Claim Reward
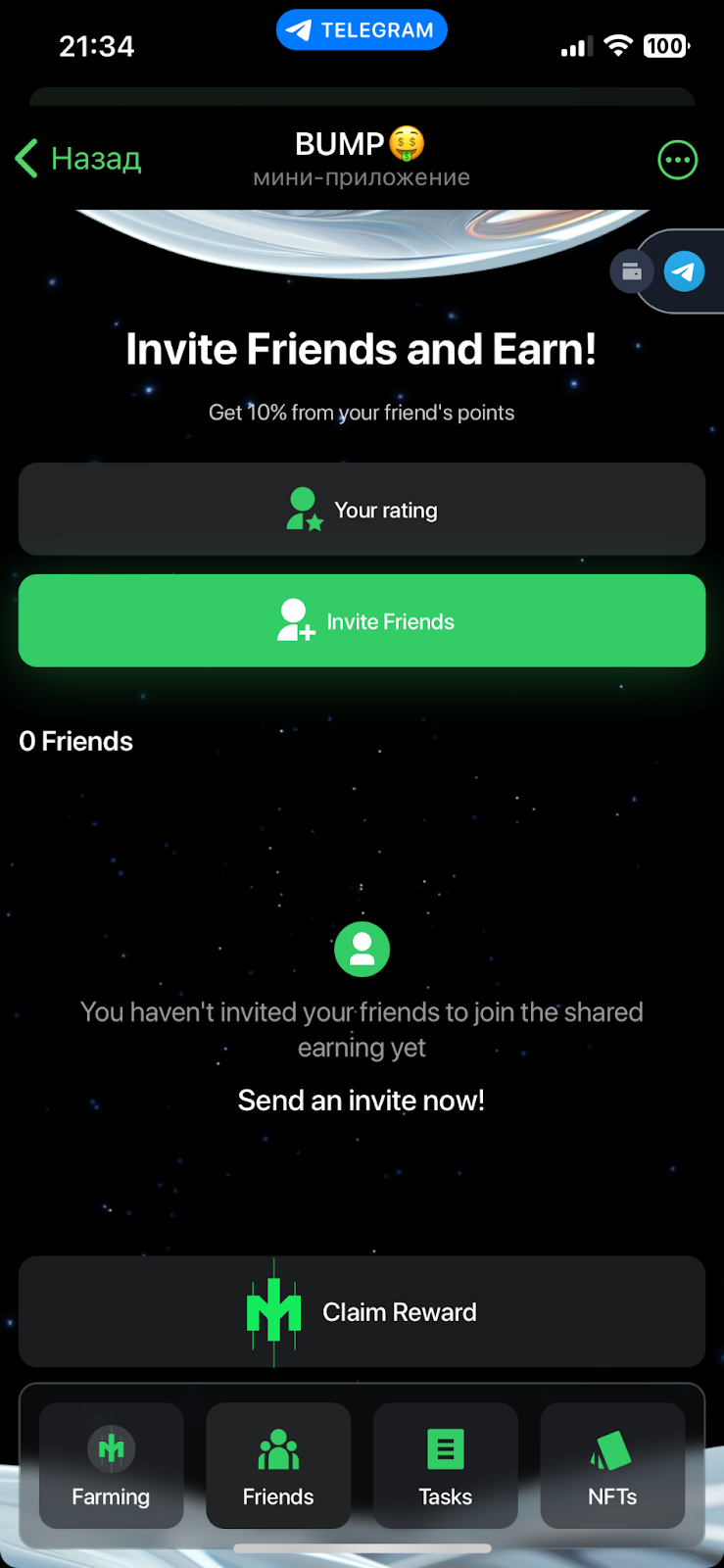 pyautogui.click(x=362, y=1312)
